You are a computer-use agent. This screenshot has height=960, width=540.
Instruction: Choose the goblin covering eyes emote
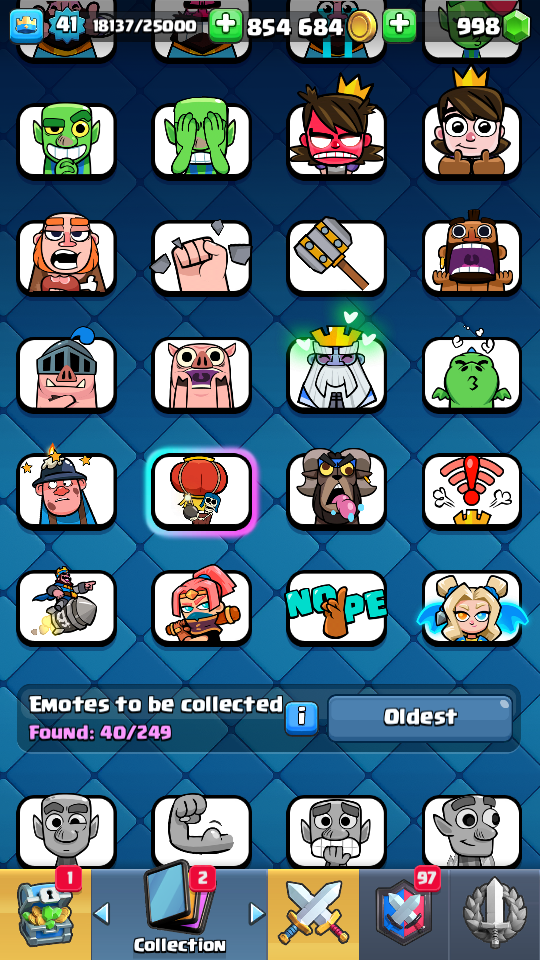coord(201,141)
